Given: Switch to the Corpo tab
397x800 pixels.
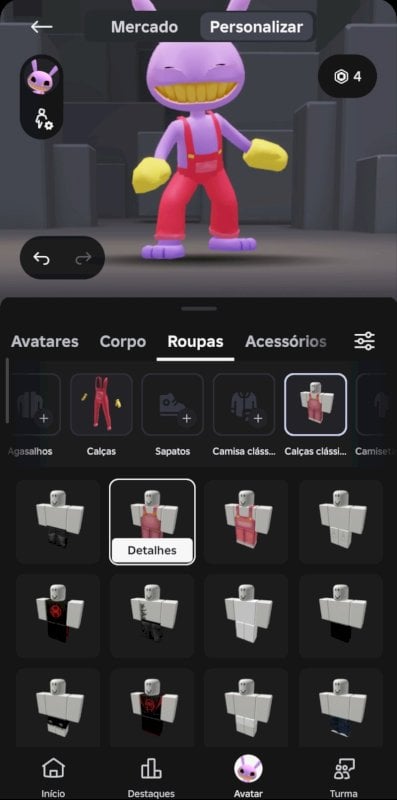Looking at the screenshot, I should [123, 341].
